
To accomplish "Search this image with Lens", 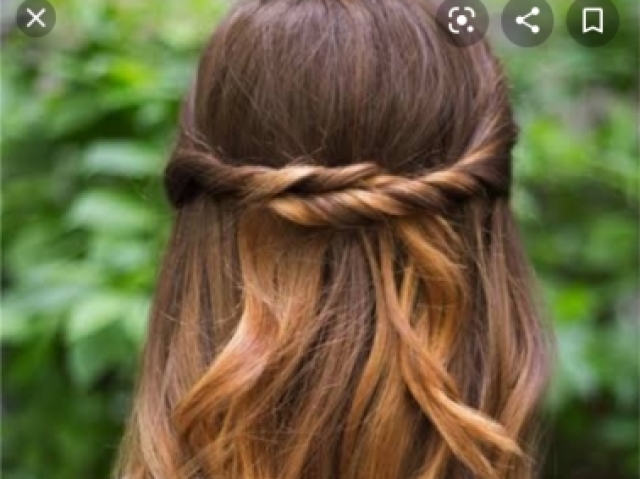I will coord(461,20).
